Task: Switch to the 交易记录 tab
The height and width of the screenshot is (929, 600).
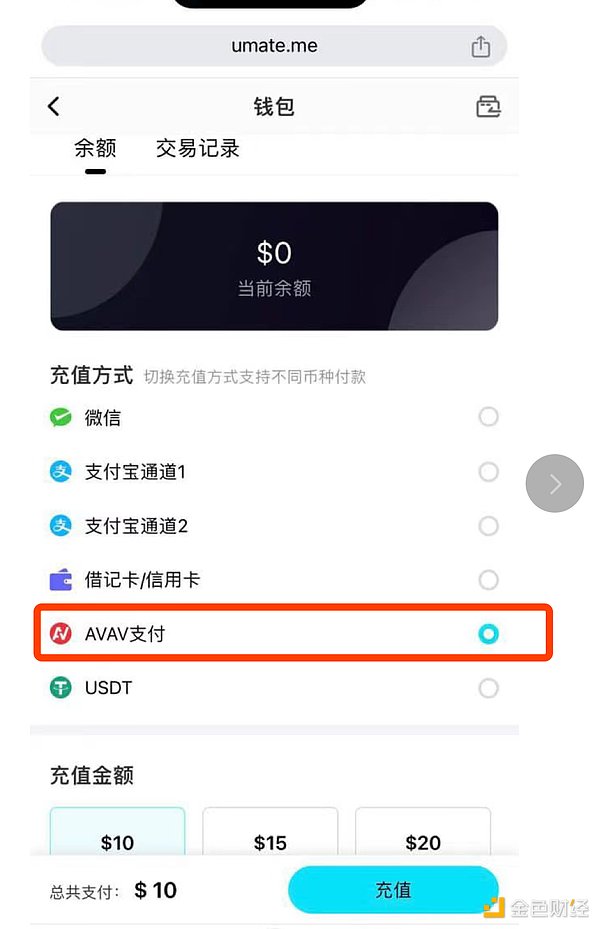Action: tap(197, 149)
